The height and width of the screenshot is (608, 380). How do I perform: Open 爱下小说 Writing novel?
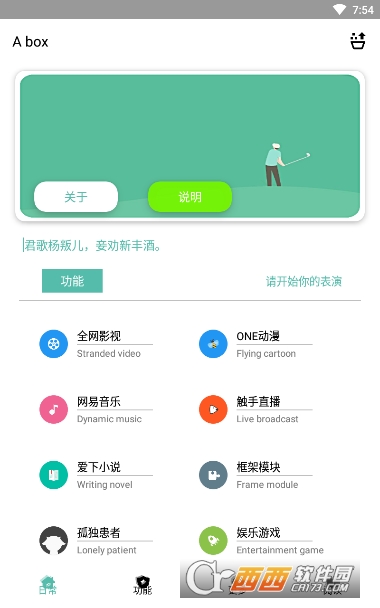[96, 475]
